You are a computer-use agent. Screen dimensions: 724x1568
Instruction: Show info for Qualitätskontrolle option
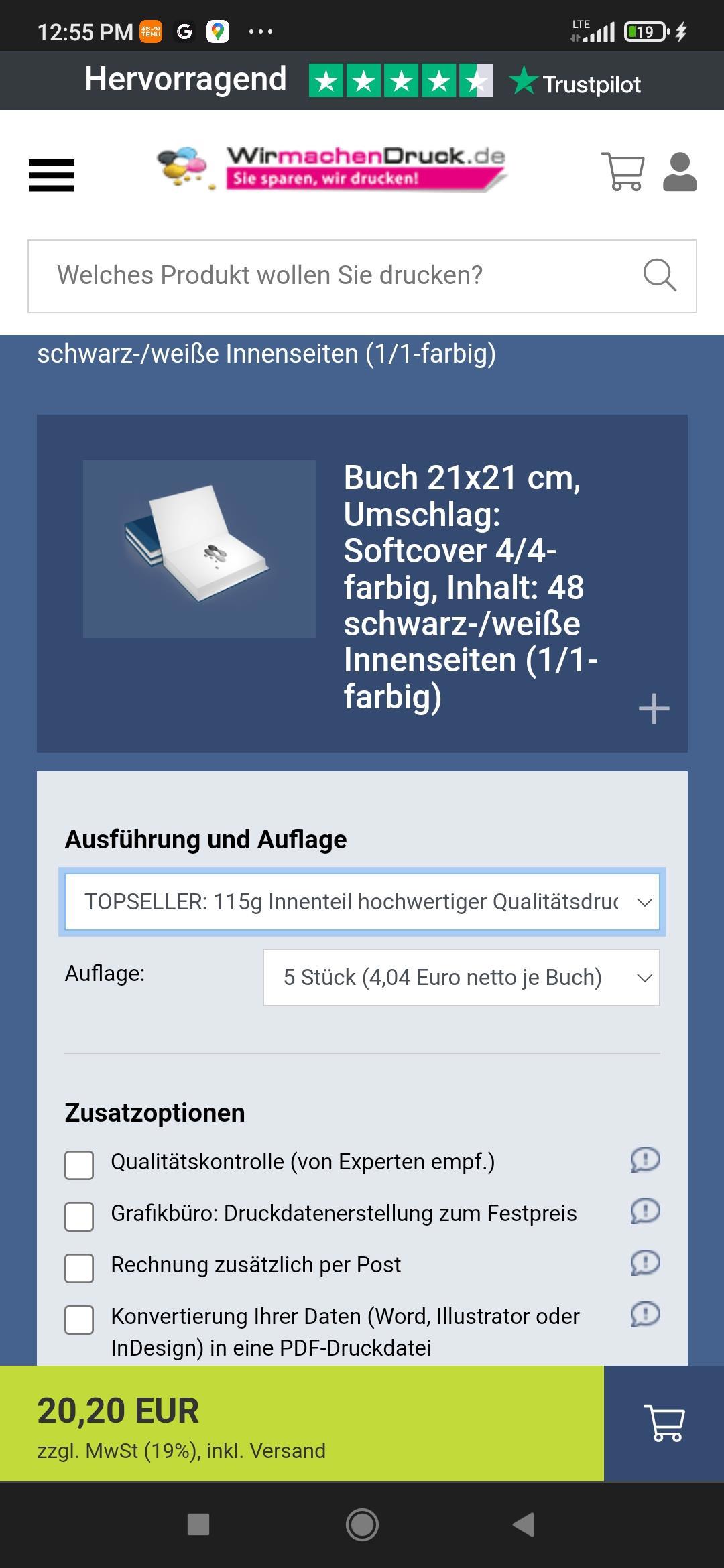(x=645, y=1160)
